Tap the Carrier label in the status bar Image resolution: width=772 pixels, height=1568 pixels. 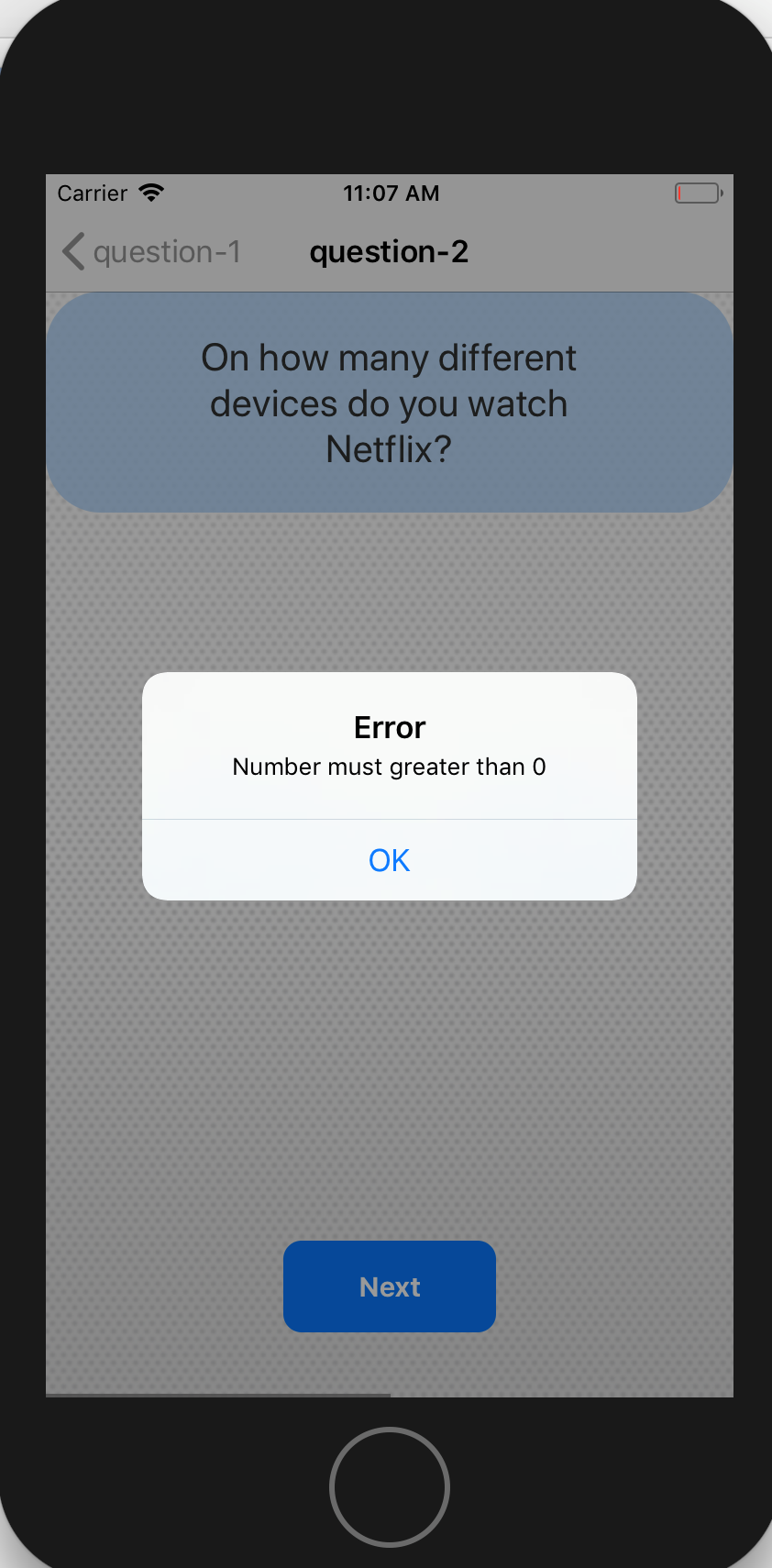pyautogui.click(x=92, y=193)
